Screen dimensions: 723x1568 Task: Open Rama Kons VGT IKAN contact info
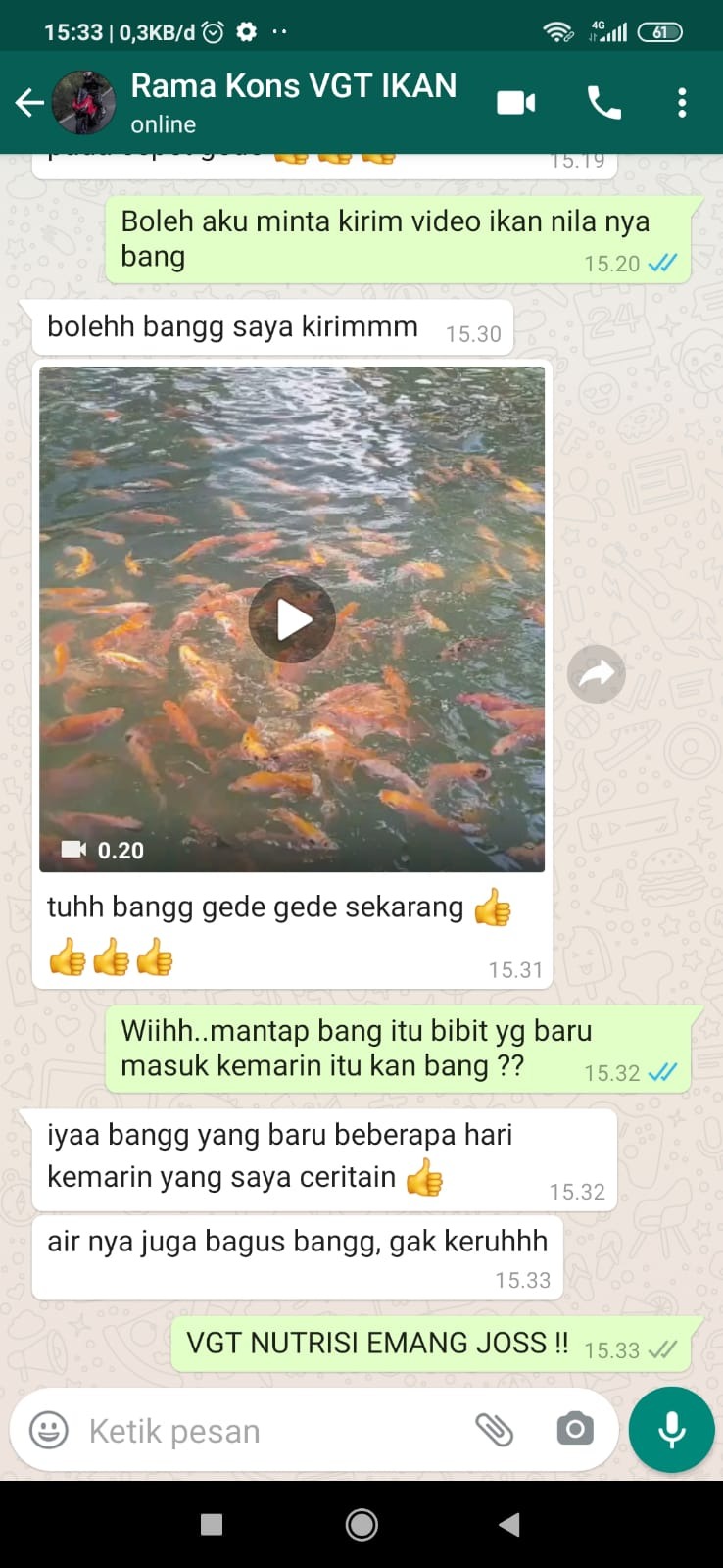coord(293,101)
